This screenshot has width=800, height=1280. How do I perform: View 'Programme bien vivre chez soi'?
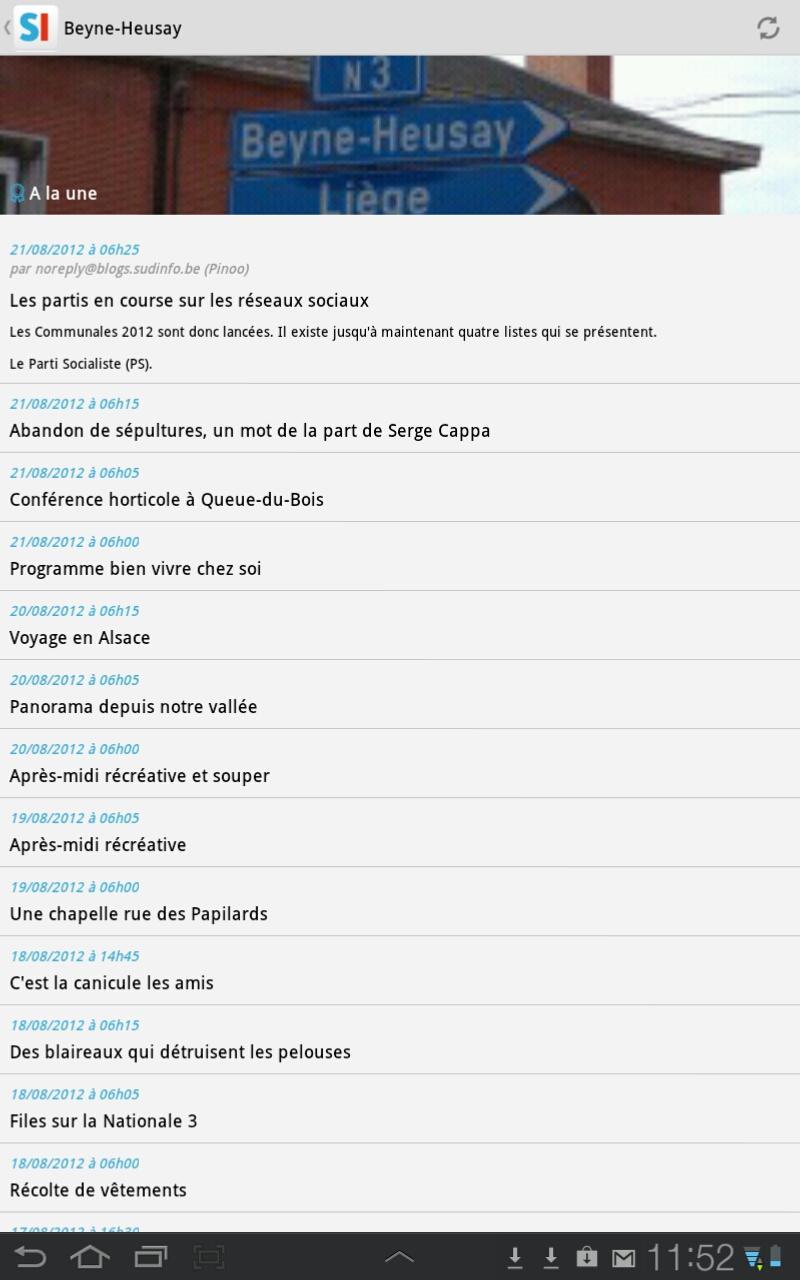pos(136,569)
